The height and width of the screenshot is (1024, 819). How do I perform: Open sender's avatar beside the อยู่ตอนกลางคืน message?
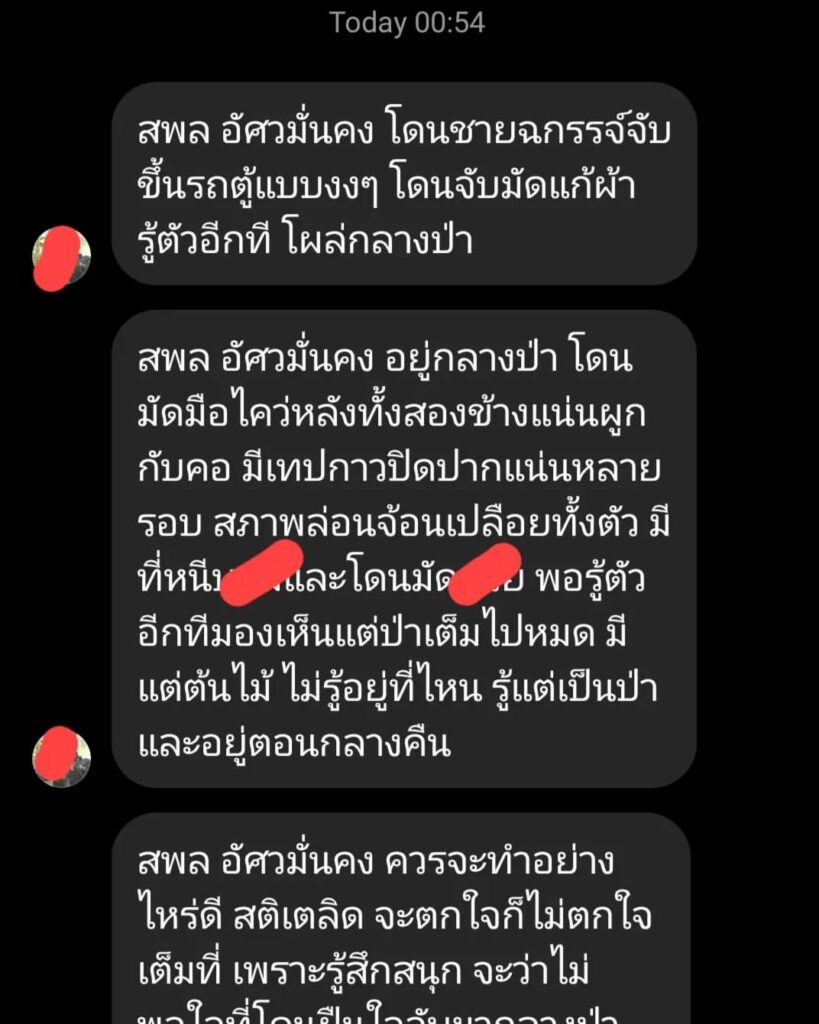(62, 756)
